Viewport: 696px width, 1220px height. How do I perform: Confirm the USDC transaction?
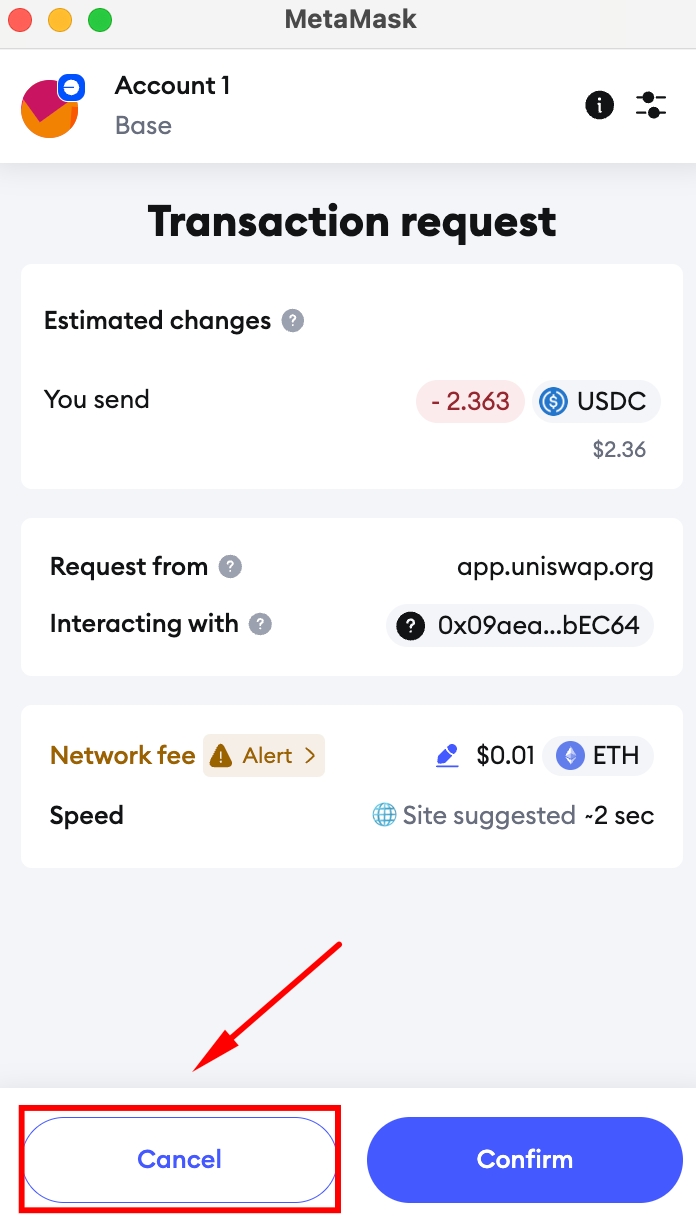coord(525,1159)
